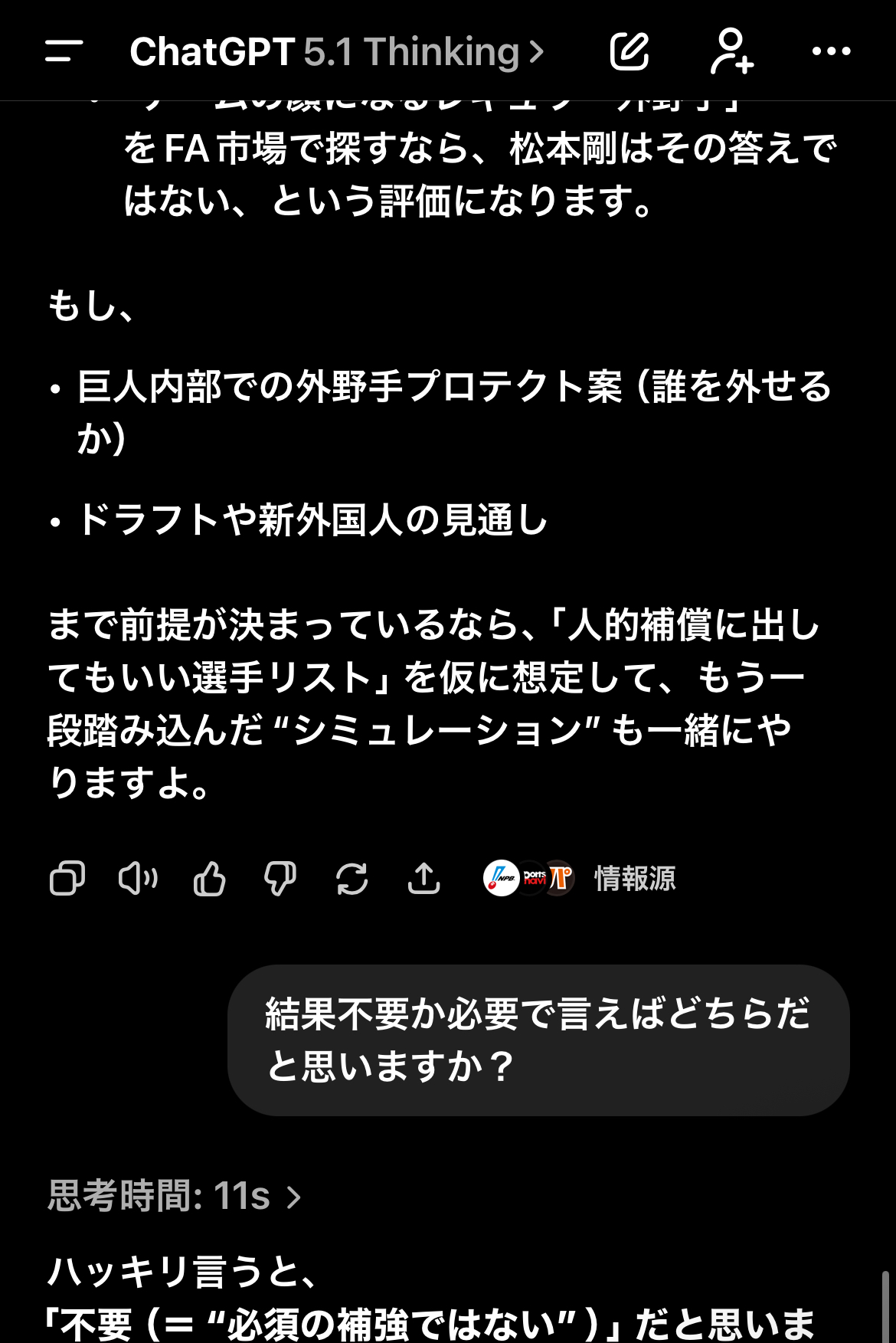Start a new chat
This screenshot has width=896, height=1343.
coord(629,52)
